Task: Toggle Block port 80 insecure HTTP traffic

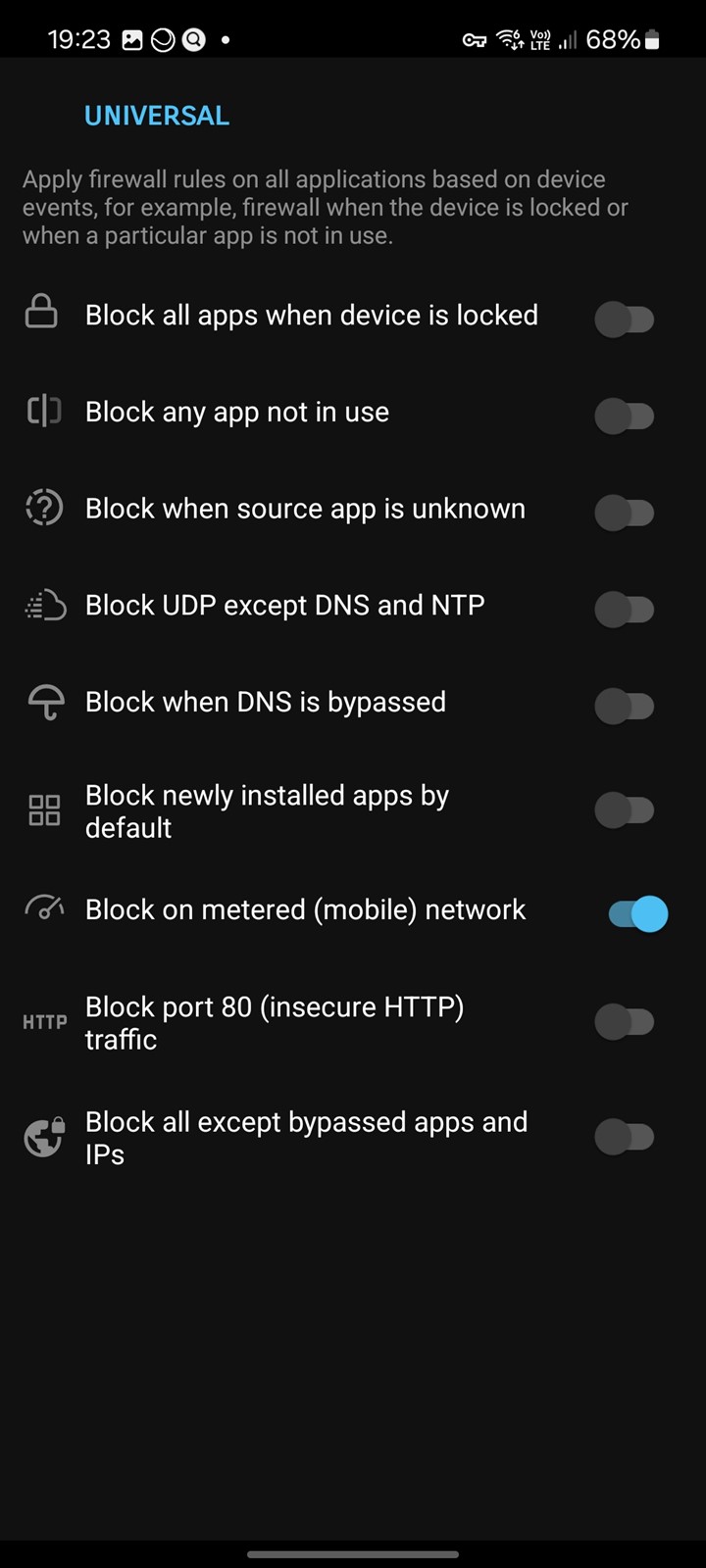Action: click(625, 1022)
